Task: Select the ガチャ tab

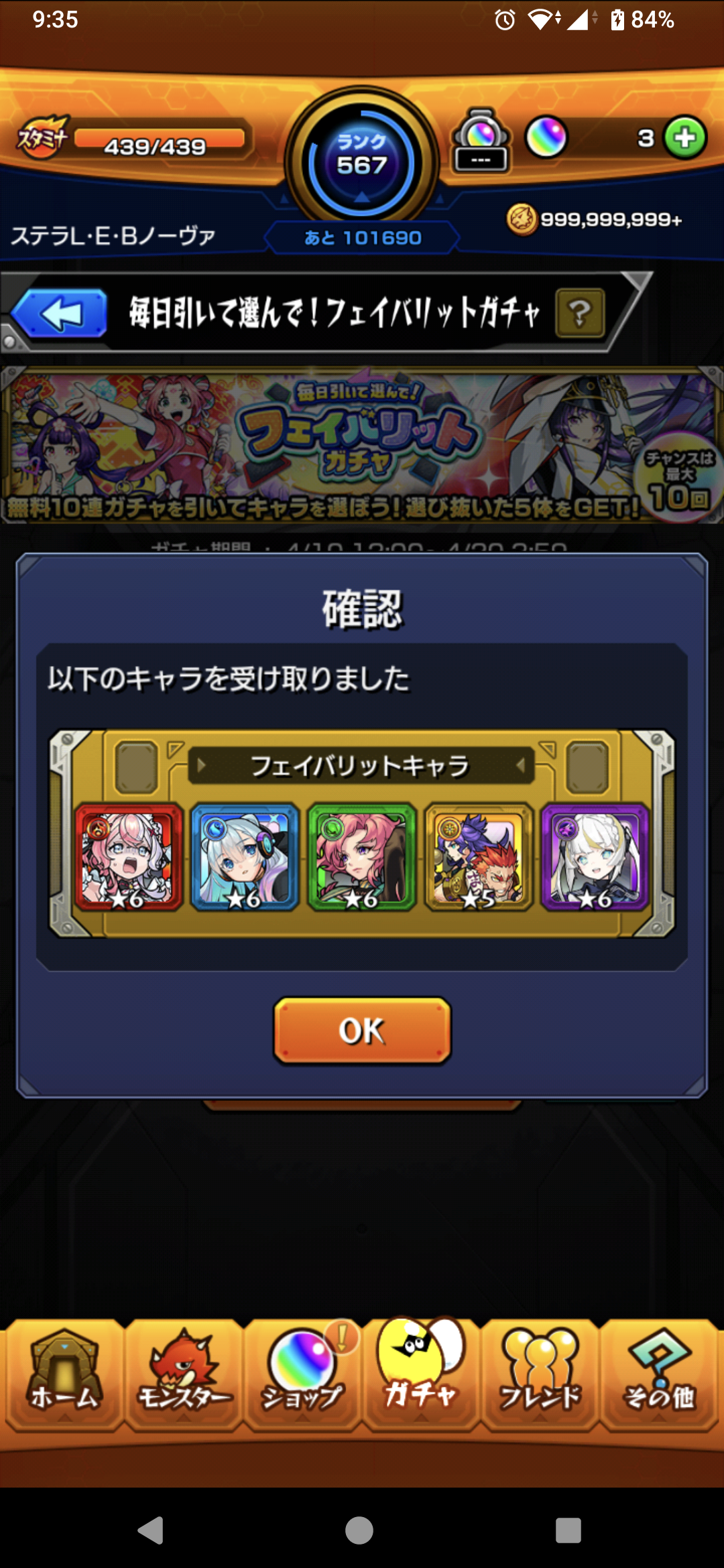Action: coord(421,1374)
